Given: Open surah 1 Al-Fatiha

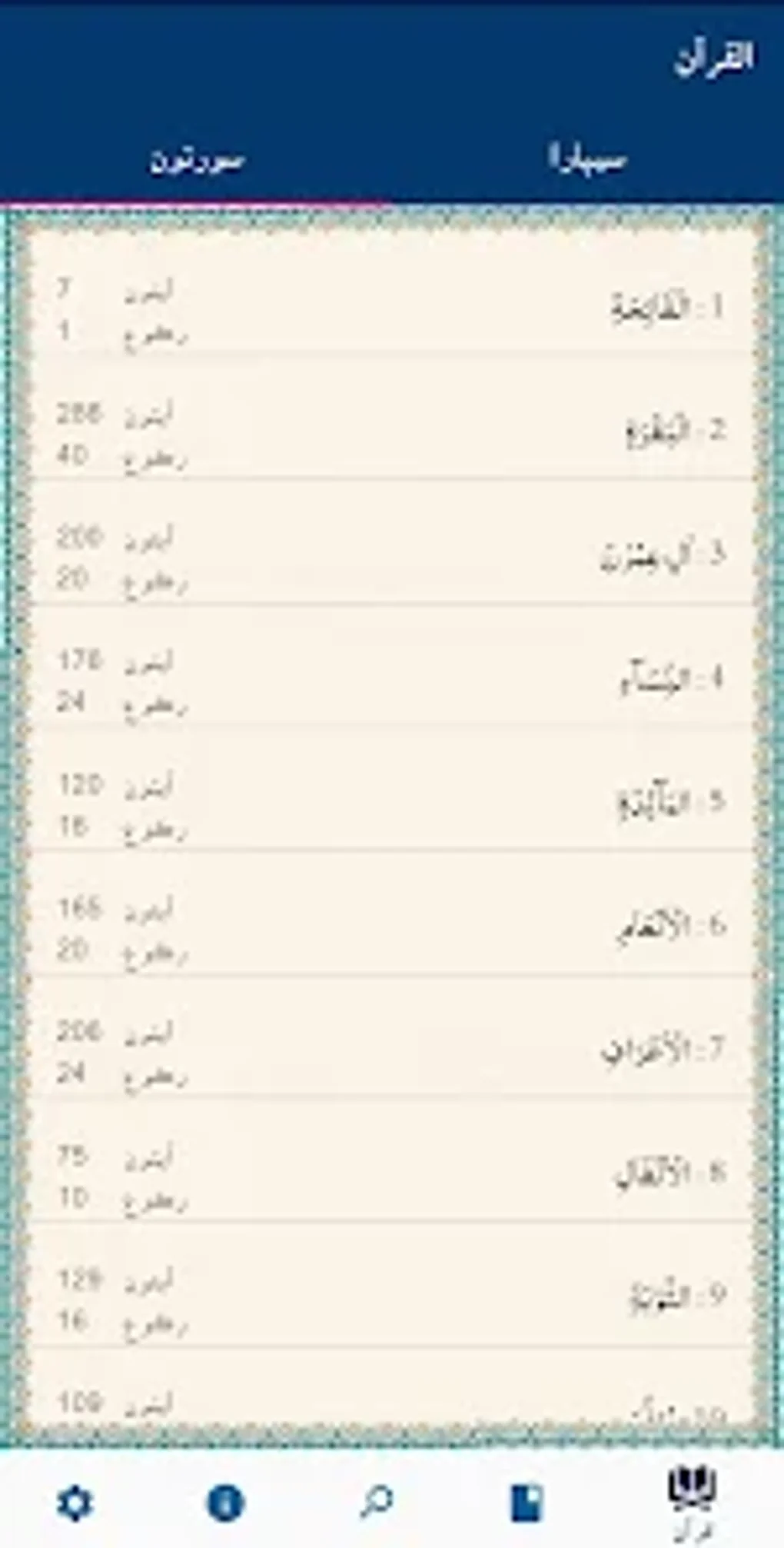Looking at the screenshot, I should pyautogui.click(x=392, y=309).
